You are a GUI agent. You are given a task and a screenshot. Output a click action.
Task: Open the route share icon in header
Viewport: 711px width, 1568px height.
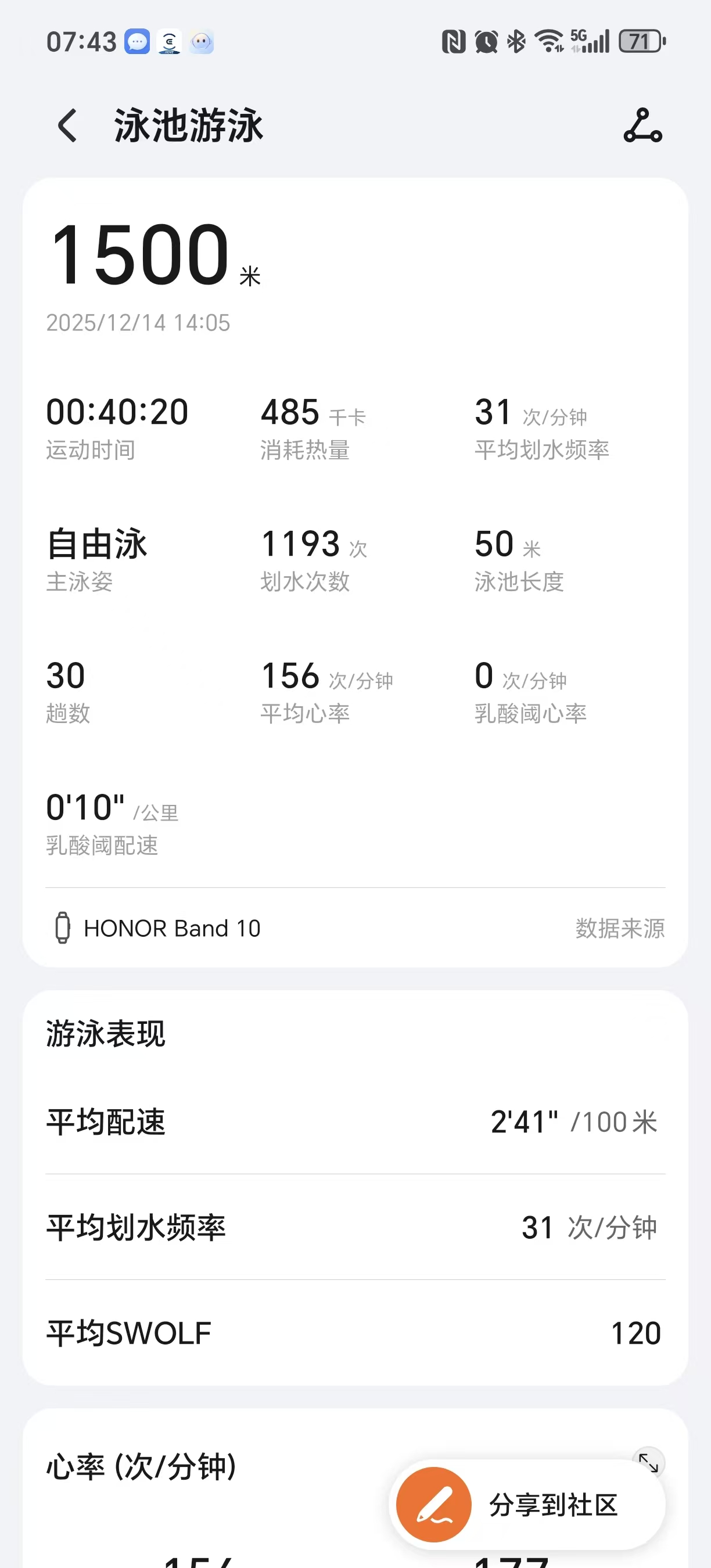(642, 126)
